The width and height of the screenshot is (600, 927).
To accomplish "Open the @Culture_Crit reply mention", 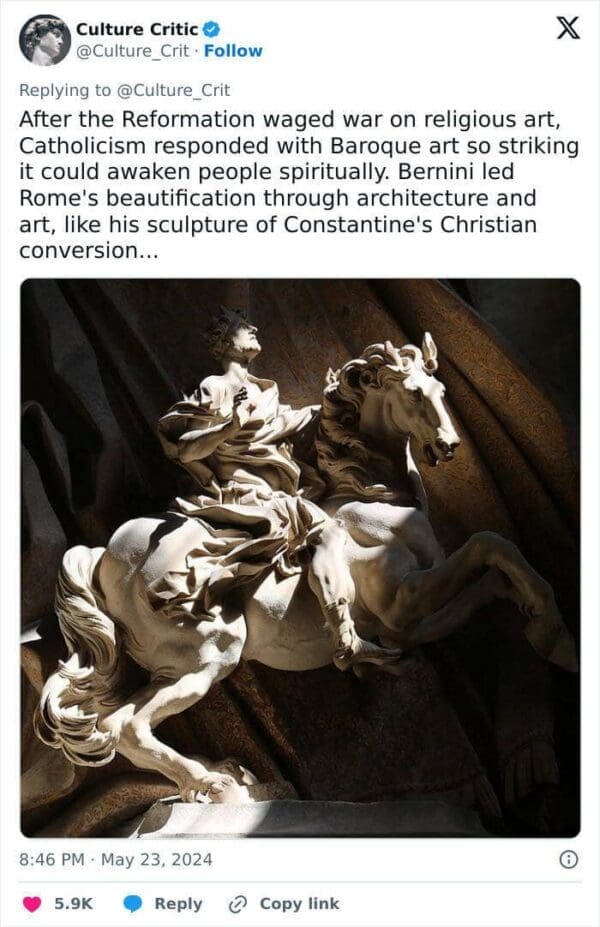I will click(x=174, y=90).
